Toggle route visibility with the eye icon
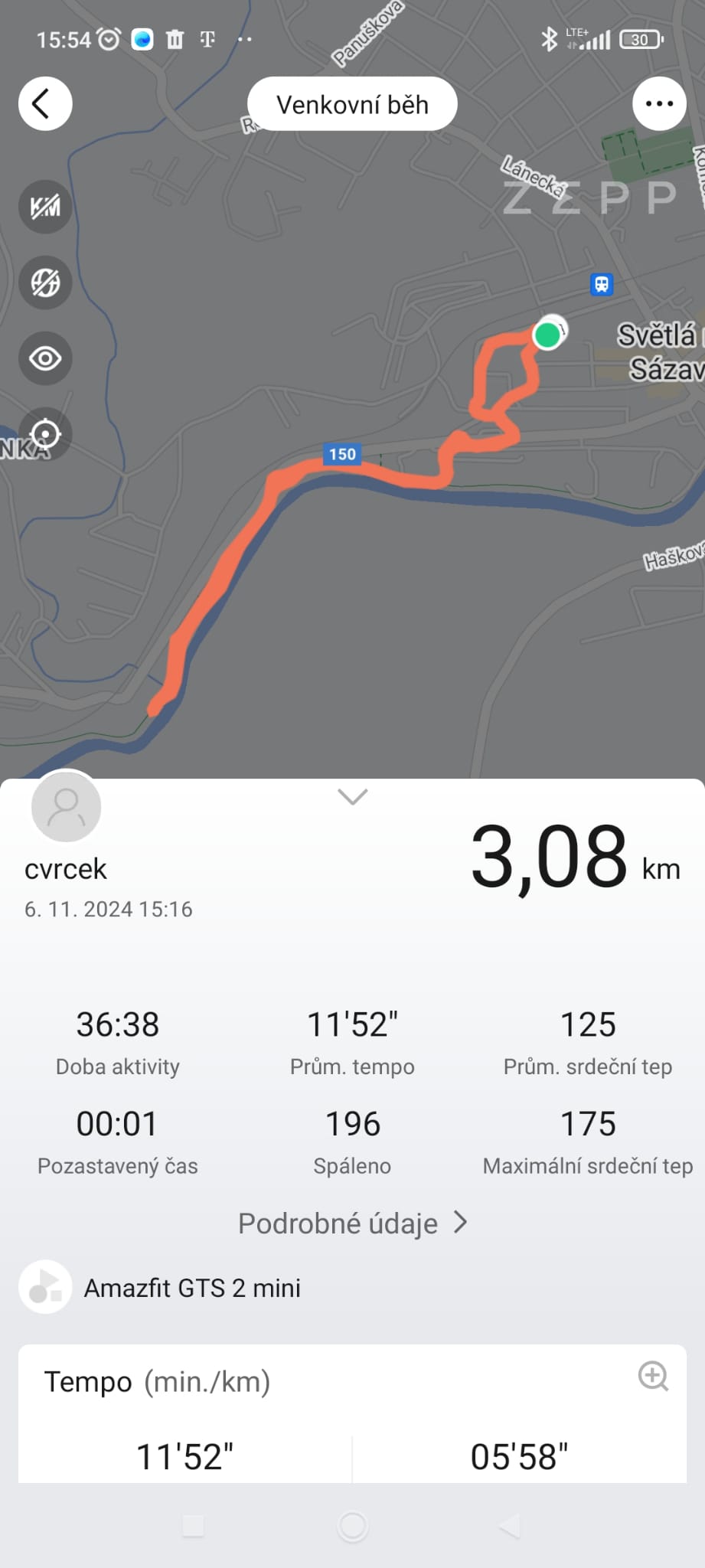The width and height of the screenshot is (705, 1568). coord(45,358)
